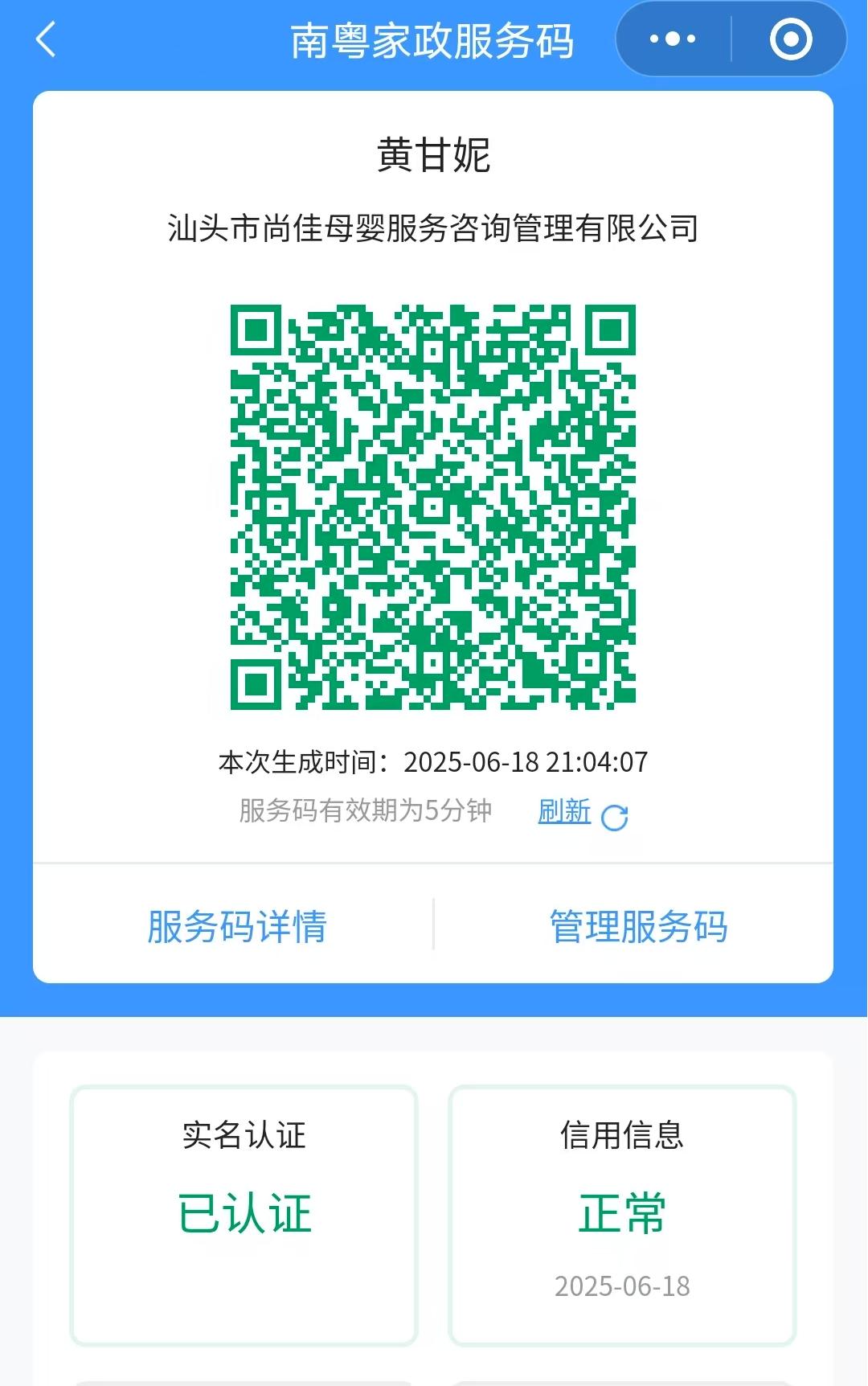The width and height of the screenshot is (868, 1386).
Task: Open 管理服务码
Action: click(639, 926)
